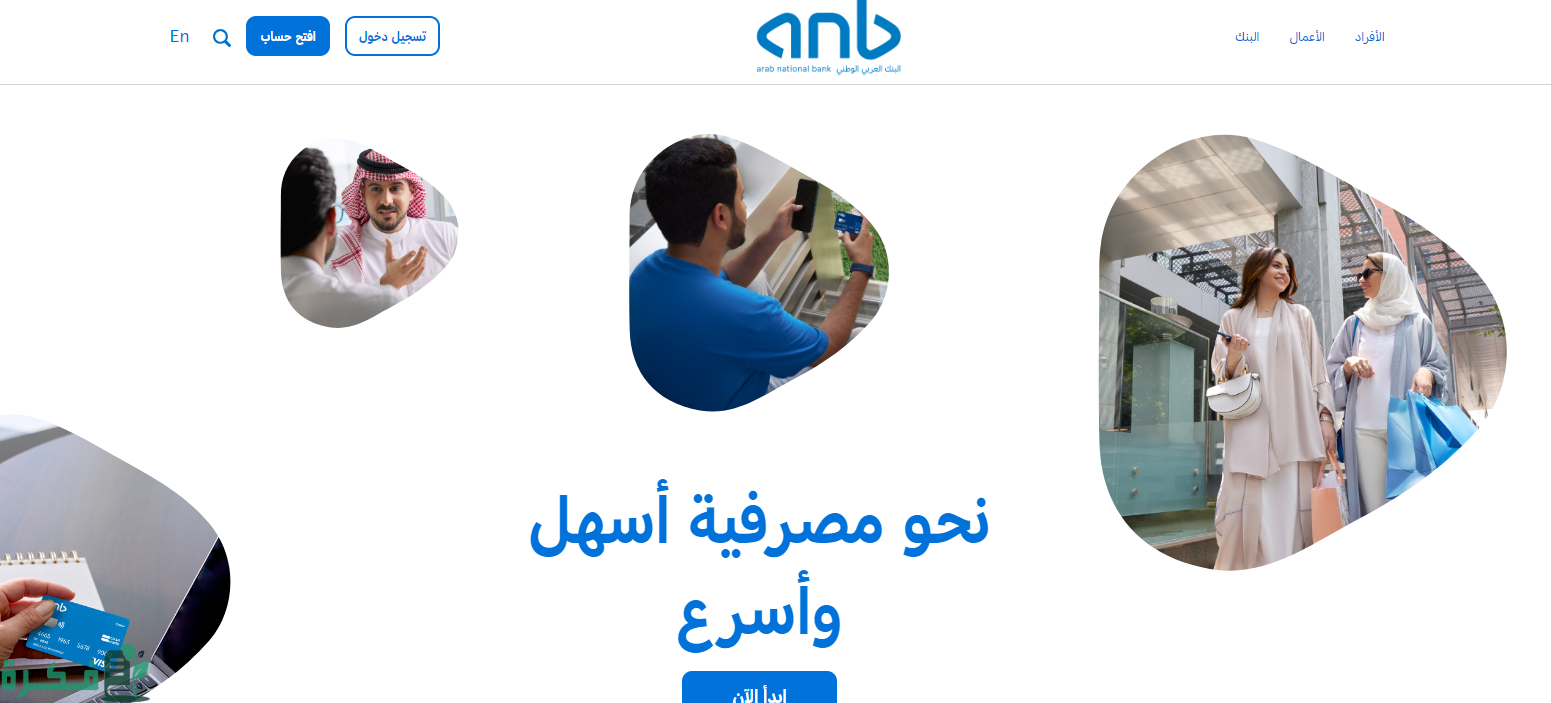Tap the ابدأ الآن button
1551x703 pixels.
click(x=759, y=690)
